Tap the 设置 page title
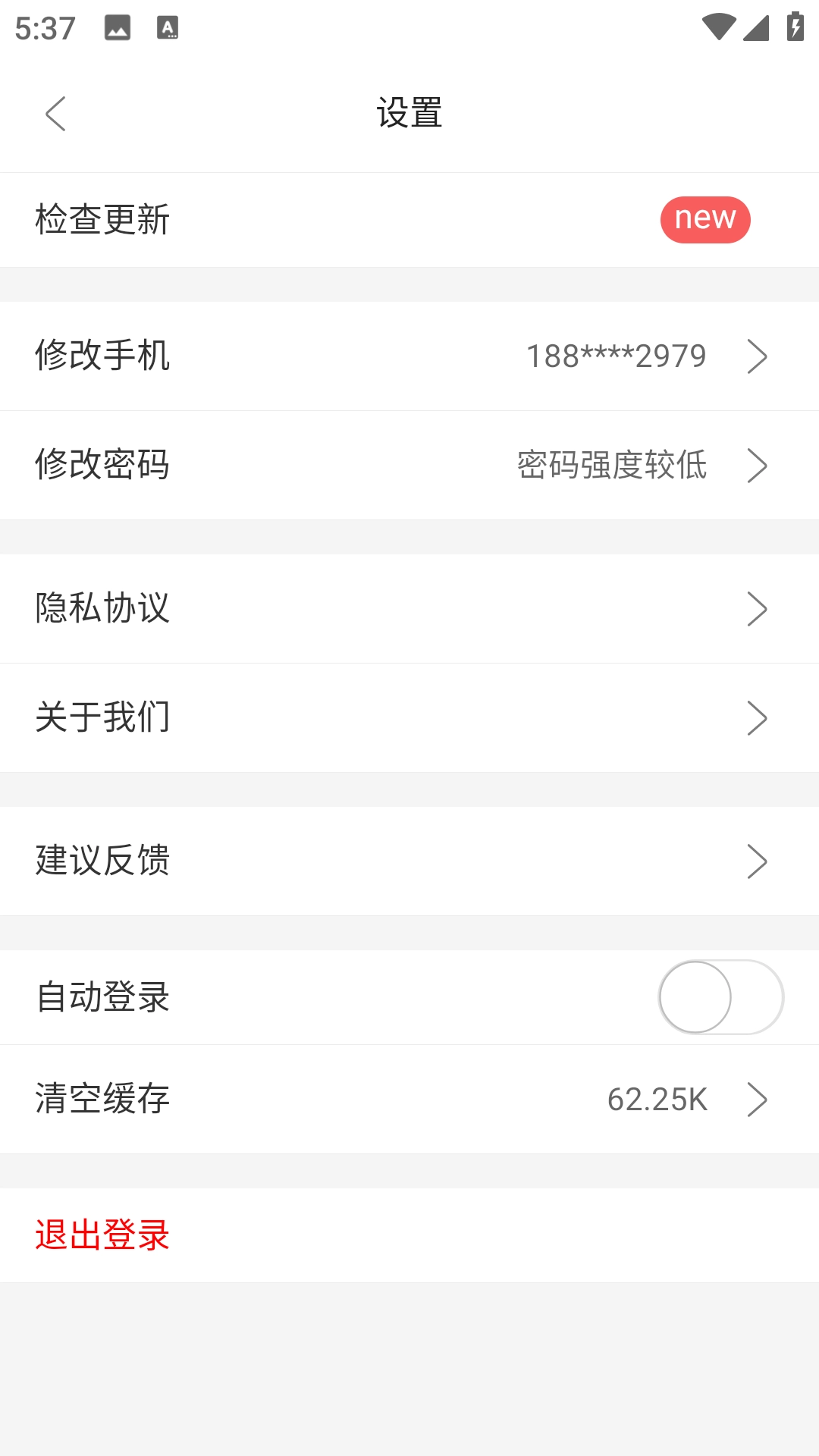Viewport: 819px width, 1456px height. 409,114
